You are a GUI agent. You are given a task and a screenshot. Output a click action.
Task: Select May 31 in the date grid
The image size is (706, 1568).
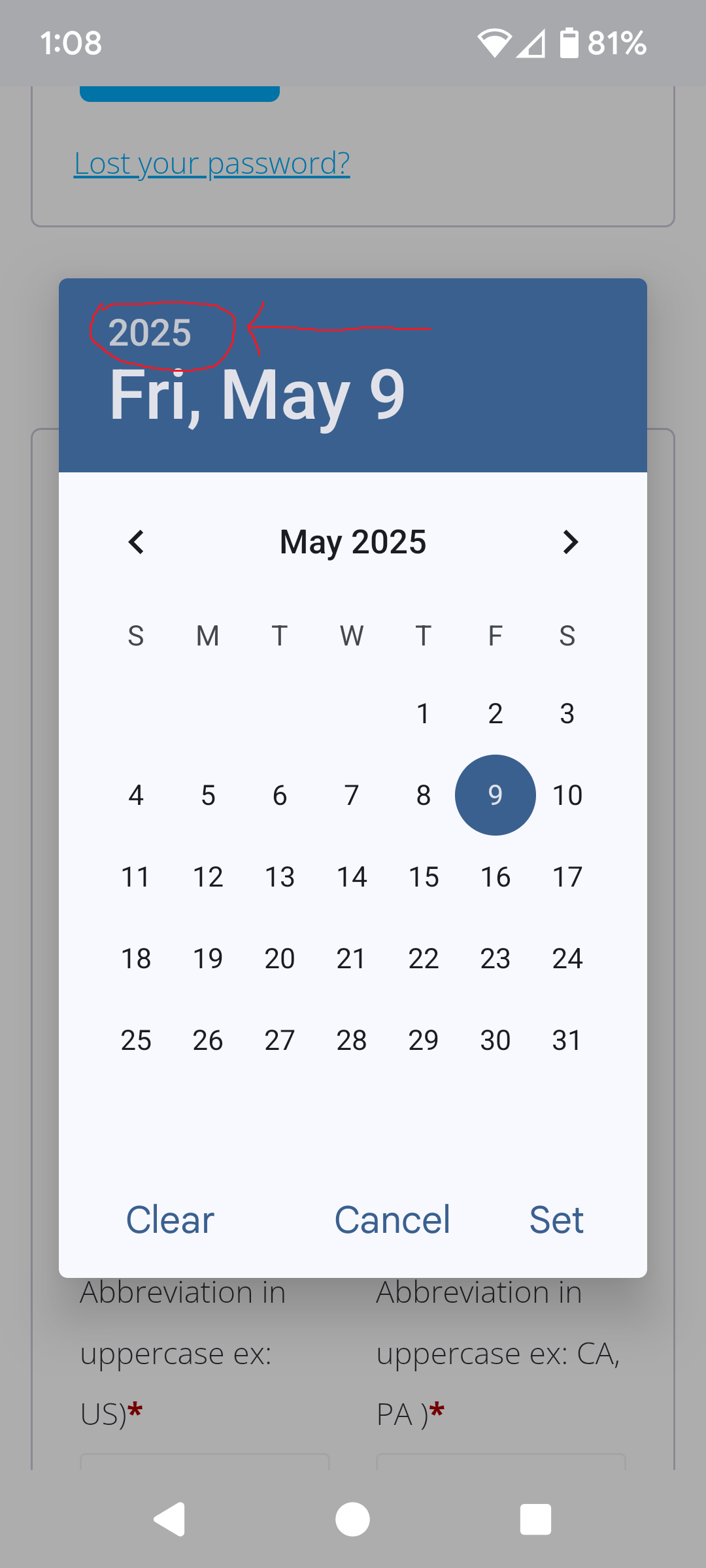pyautogui.click(x=567, y=1040)
